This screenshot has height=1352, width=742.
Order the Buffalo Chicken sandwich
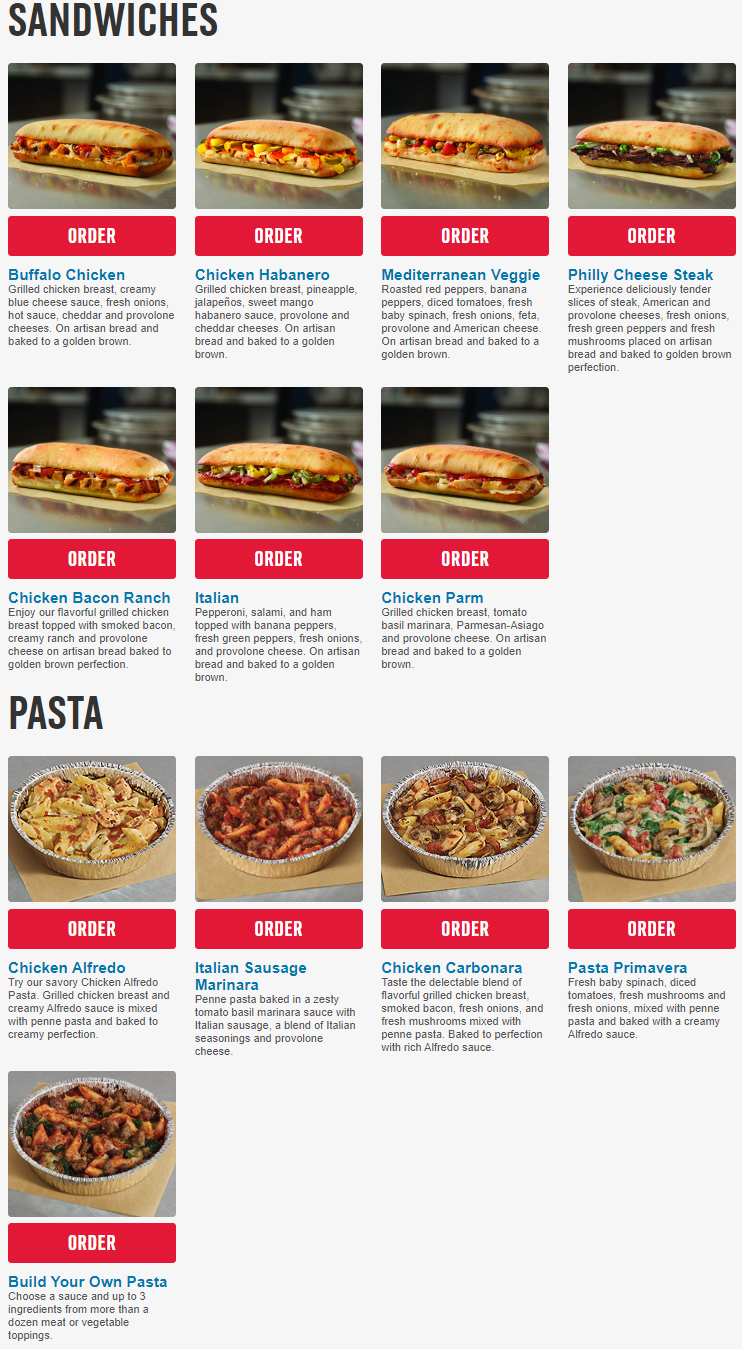click(91, 235)
